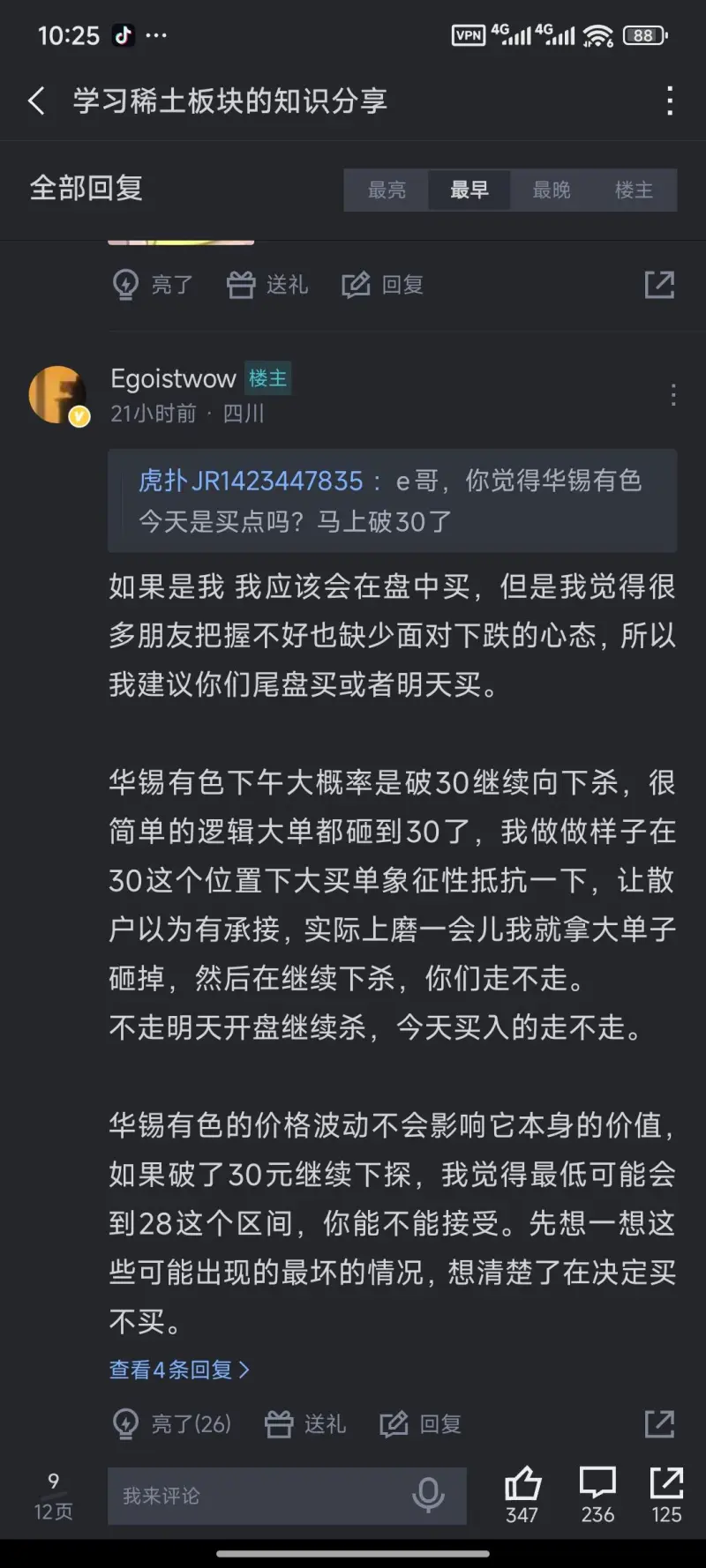Open the top-right overflow menu
This screenshot has height=1568, width=706.
coord(670,101)
